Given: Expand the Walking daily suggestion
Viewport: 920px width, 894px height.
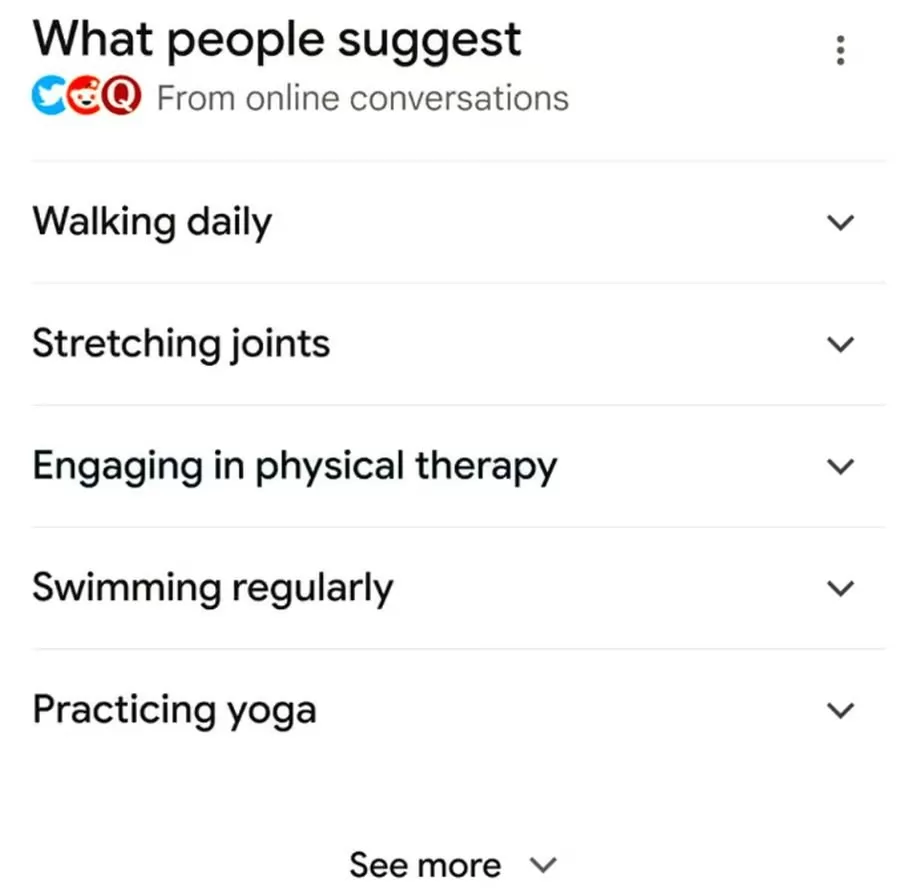Looking at the screenshot, I should point(842,222).
